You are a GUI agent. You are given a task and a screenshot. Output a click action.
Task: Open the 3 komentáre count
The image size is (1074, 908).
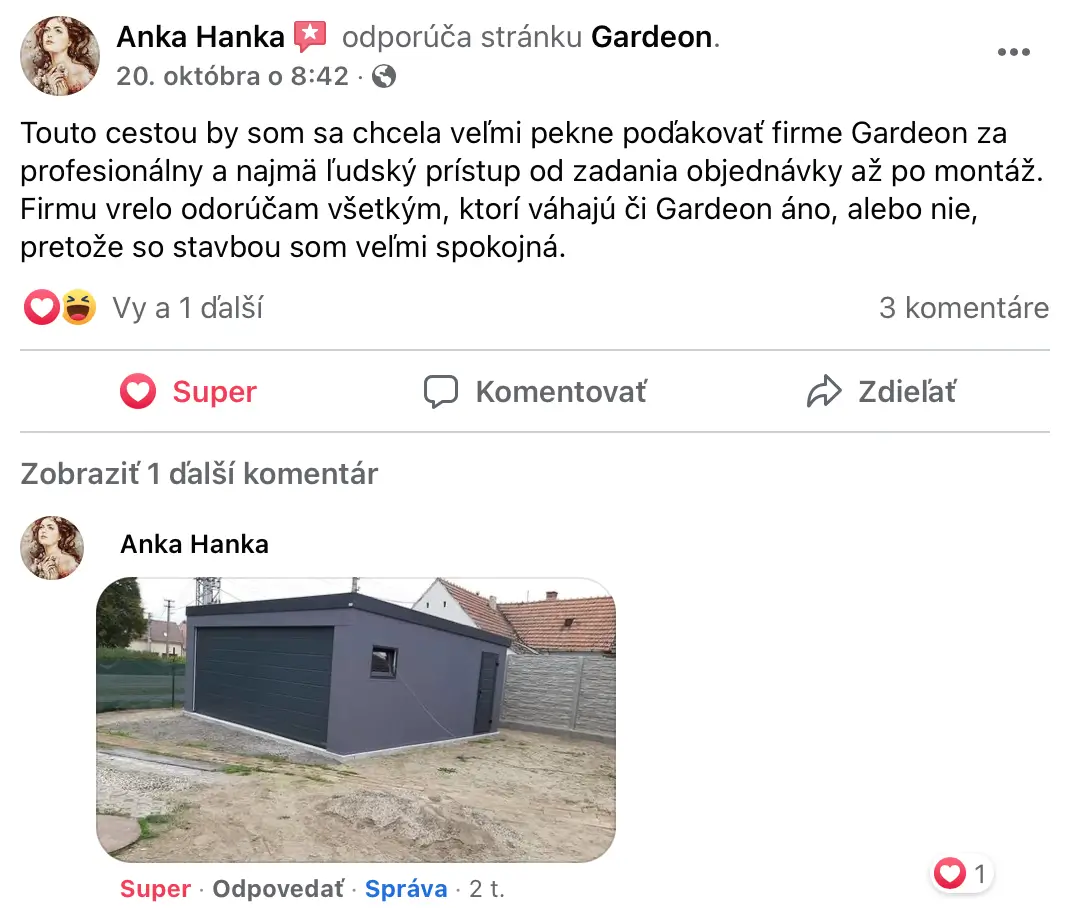click(x=963, y=308)
